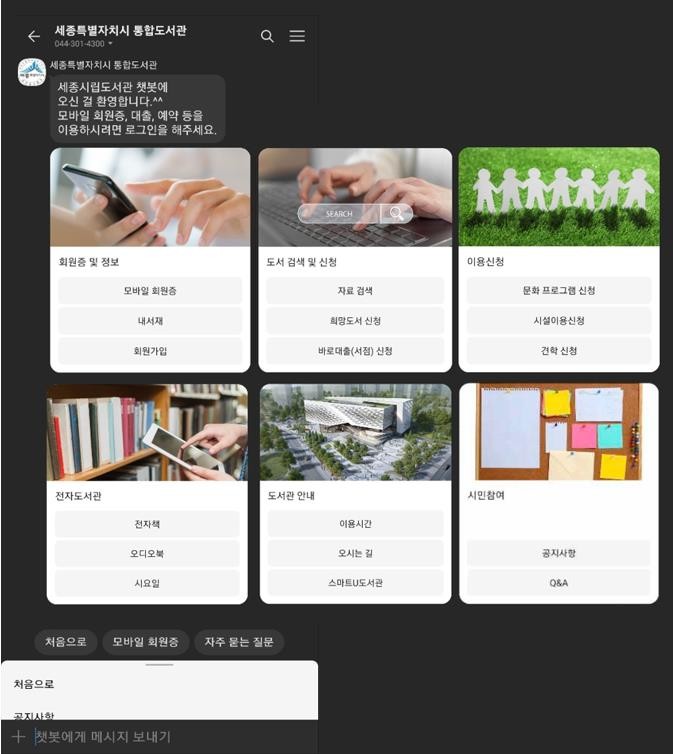Image resolution: width=673 pixels, height=754 pixels.
Task: Select 모바일 회원증 in the 회원증 및 정보 card
Action: pyautogui.click(x=150, y=291)
